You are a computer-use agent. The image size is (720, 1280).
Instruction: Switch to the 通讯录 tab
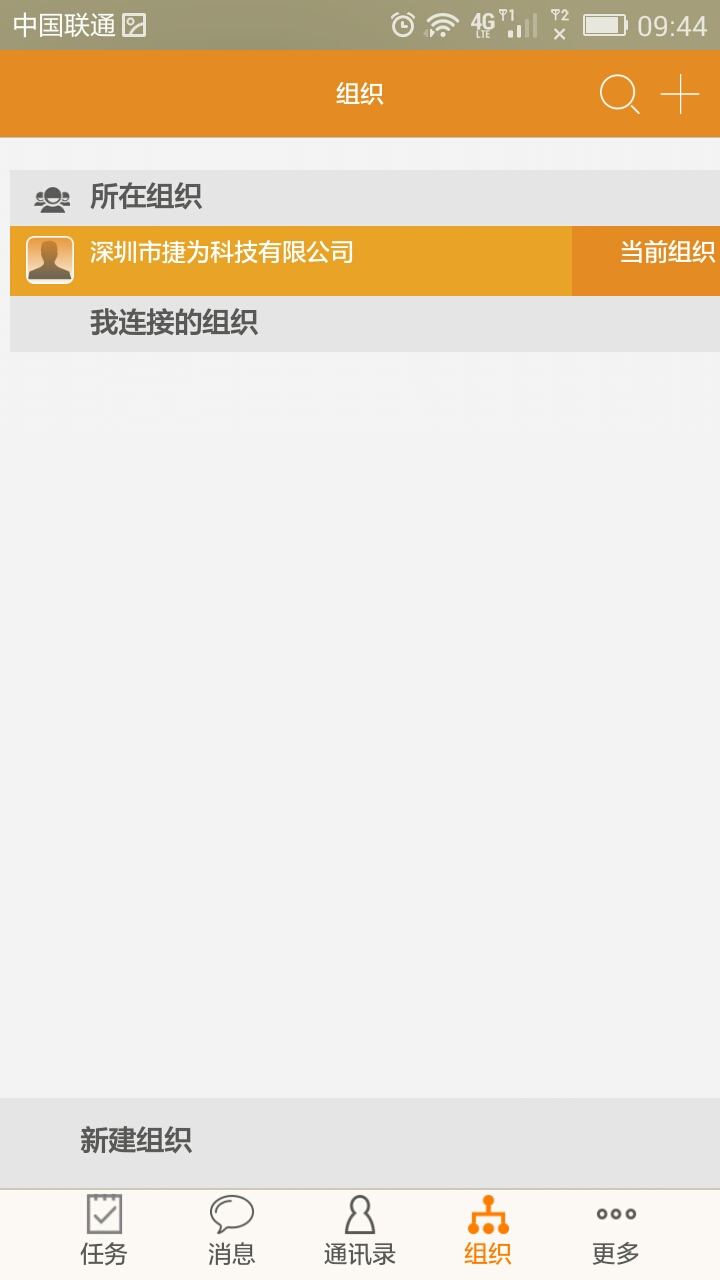click(360, 1232)
